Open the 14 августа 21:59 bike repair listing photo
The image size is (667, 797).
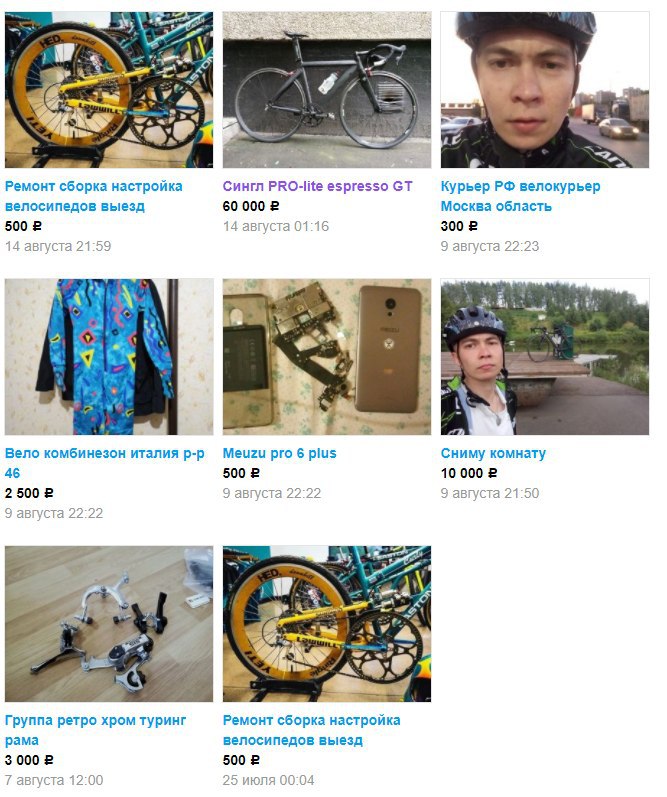click(x=109, y=90)
